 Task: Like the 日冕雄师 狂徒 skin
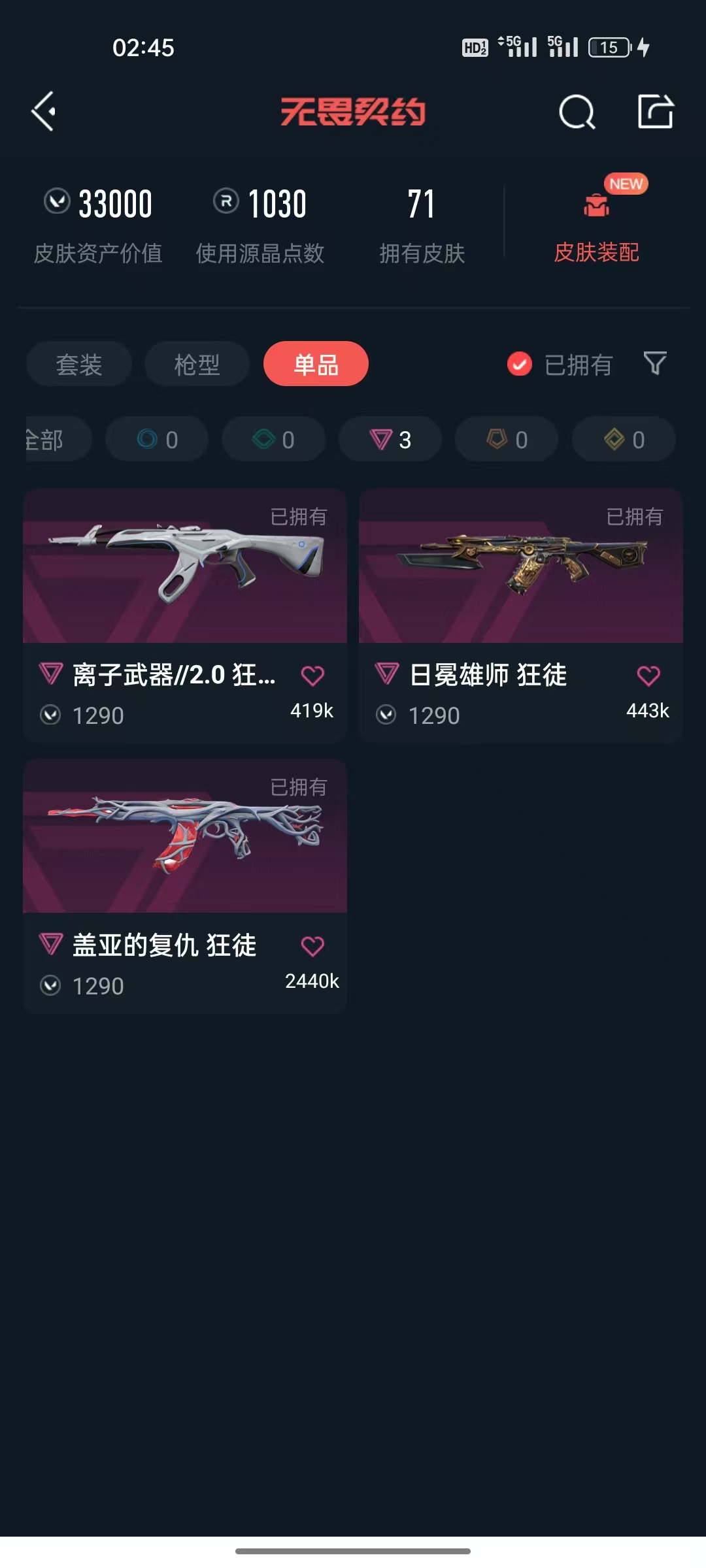pyautogui.click(x=648, y=676)
